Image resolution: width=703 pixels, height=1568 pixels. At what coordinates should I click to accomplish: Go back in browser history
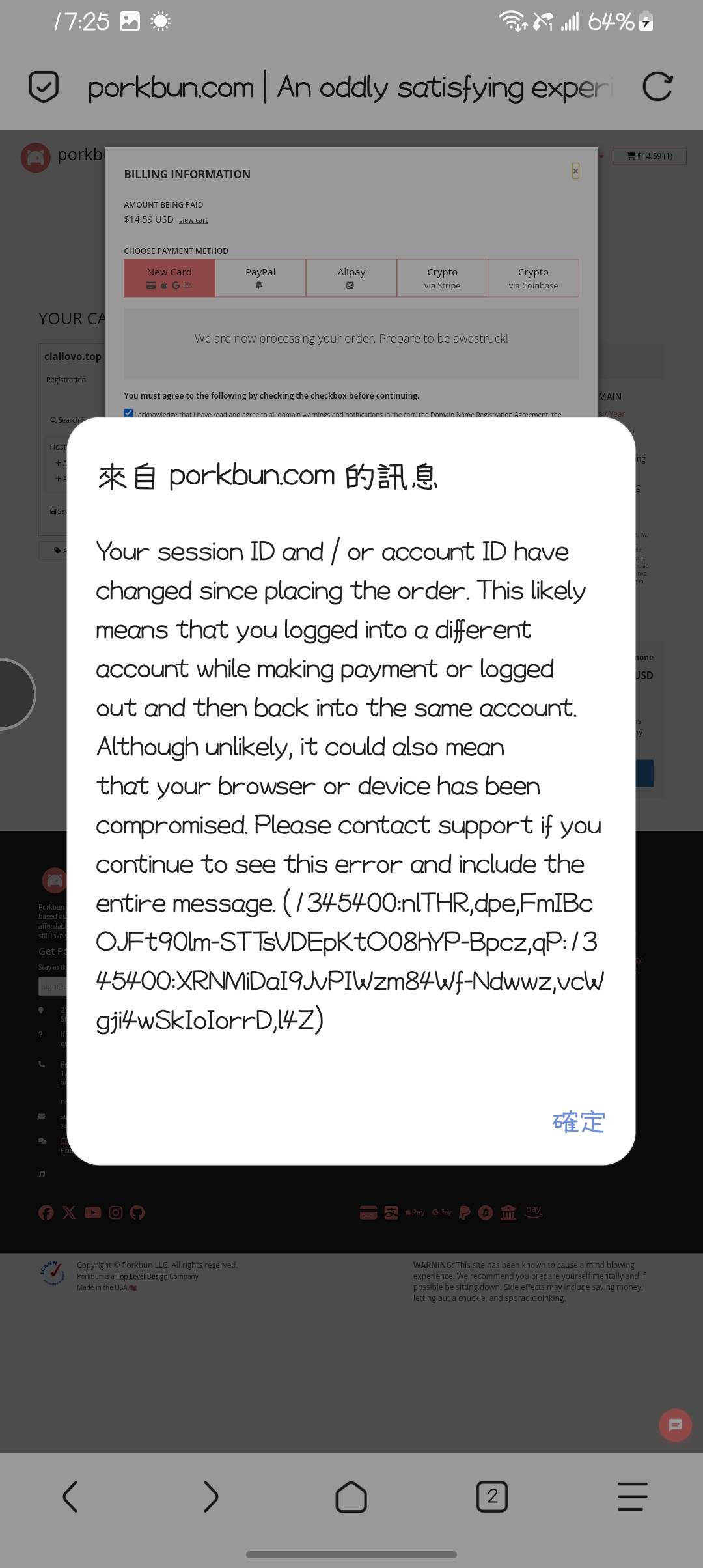point(70,1496)
